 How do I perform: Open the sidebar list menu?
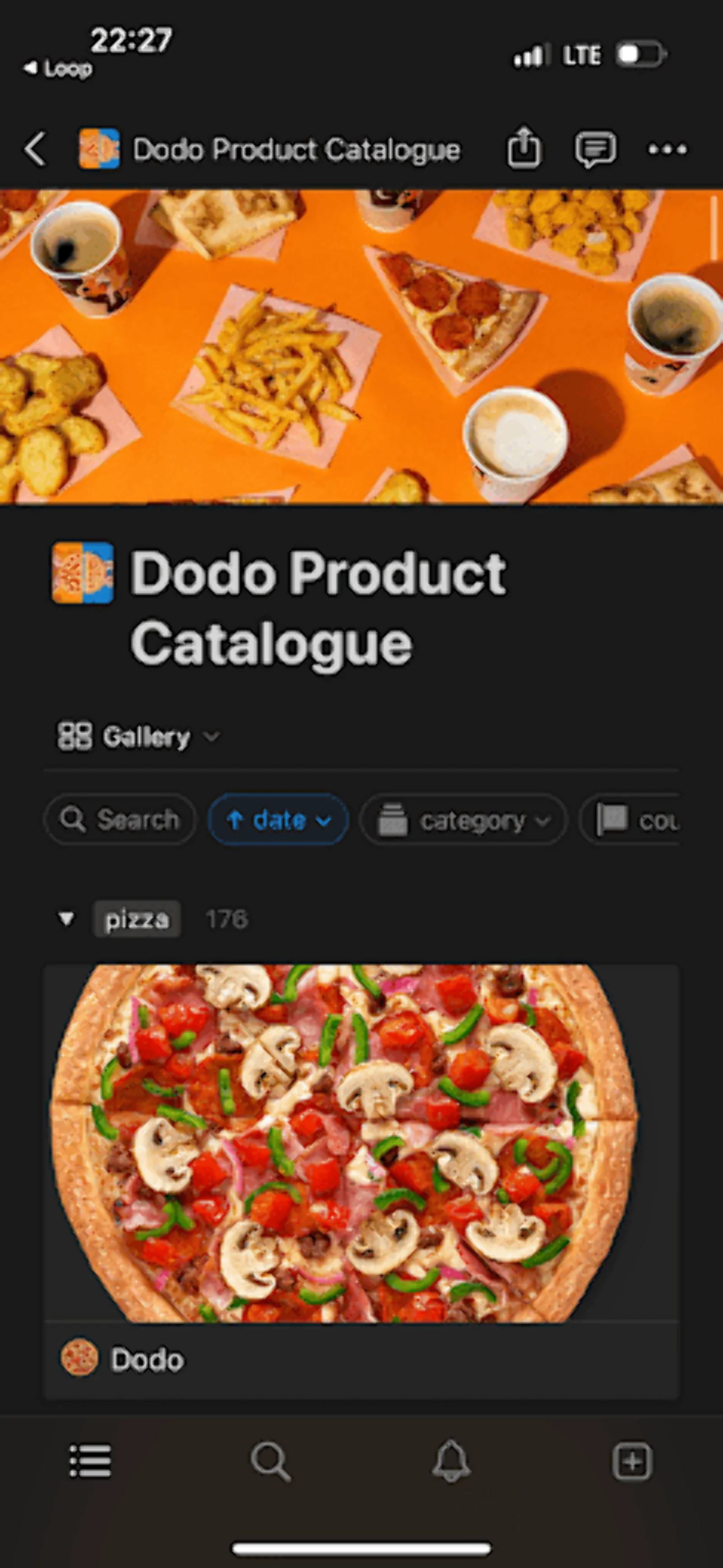[x=90, y=1460]
